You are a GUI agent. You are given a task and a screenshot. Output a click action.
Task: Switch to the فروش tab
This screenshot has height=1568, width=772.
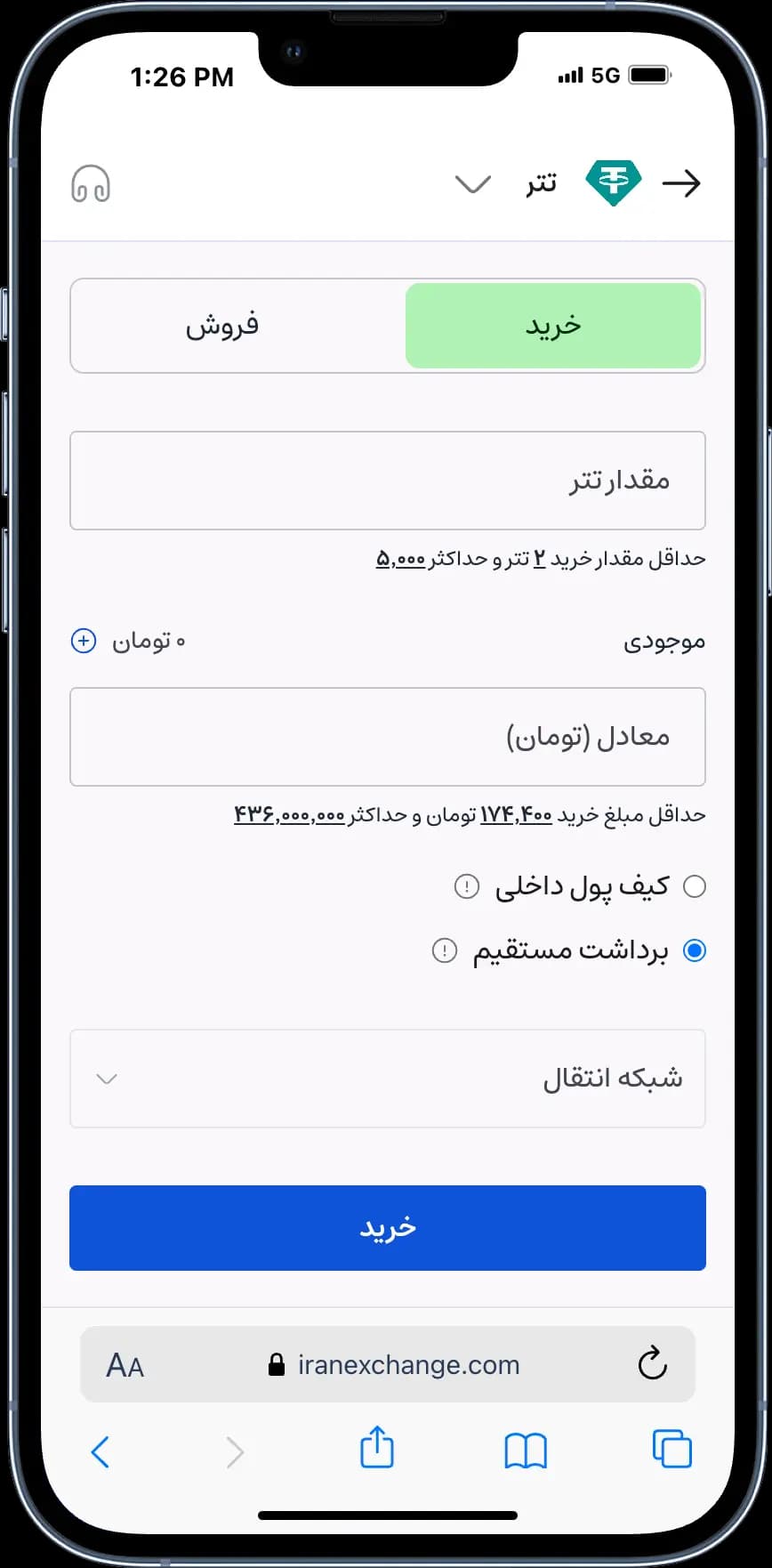pos(222,326)
